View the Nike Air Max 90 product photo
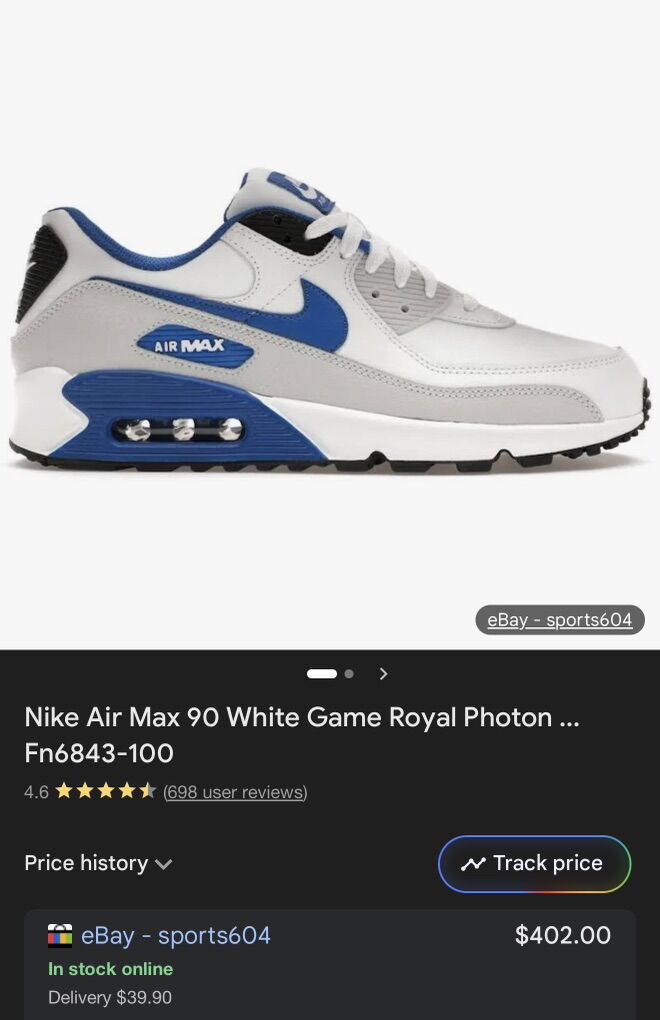The image size is (660, 1020). click(x=330, y=320)
